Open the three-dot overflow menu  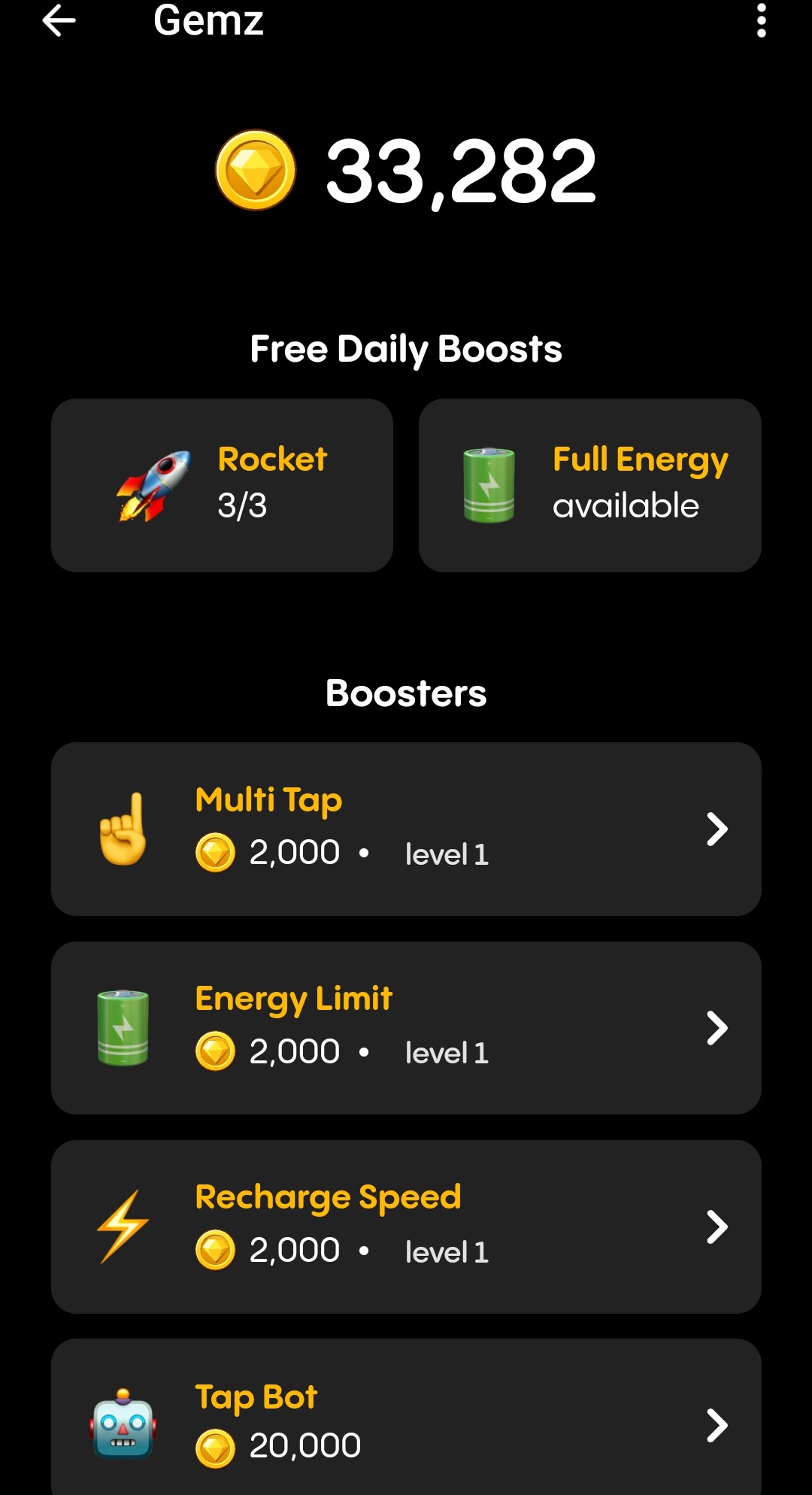coord(761,20)
